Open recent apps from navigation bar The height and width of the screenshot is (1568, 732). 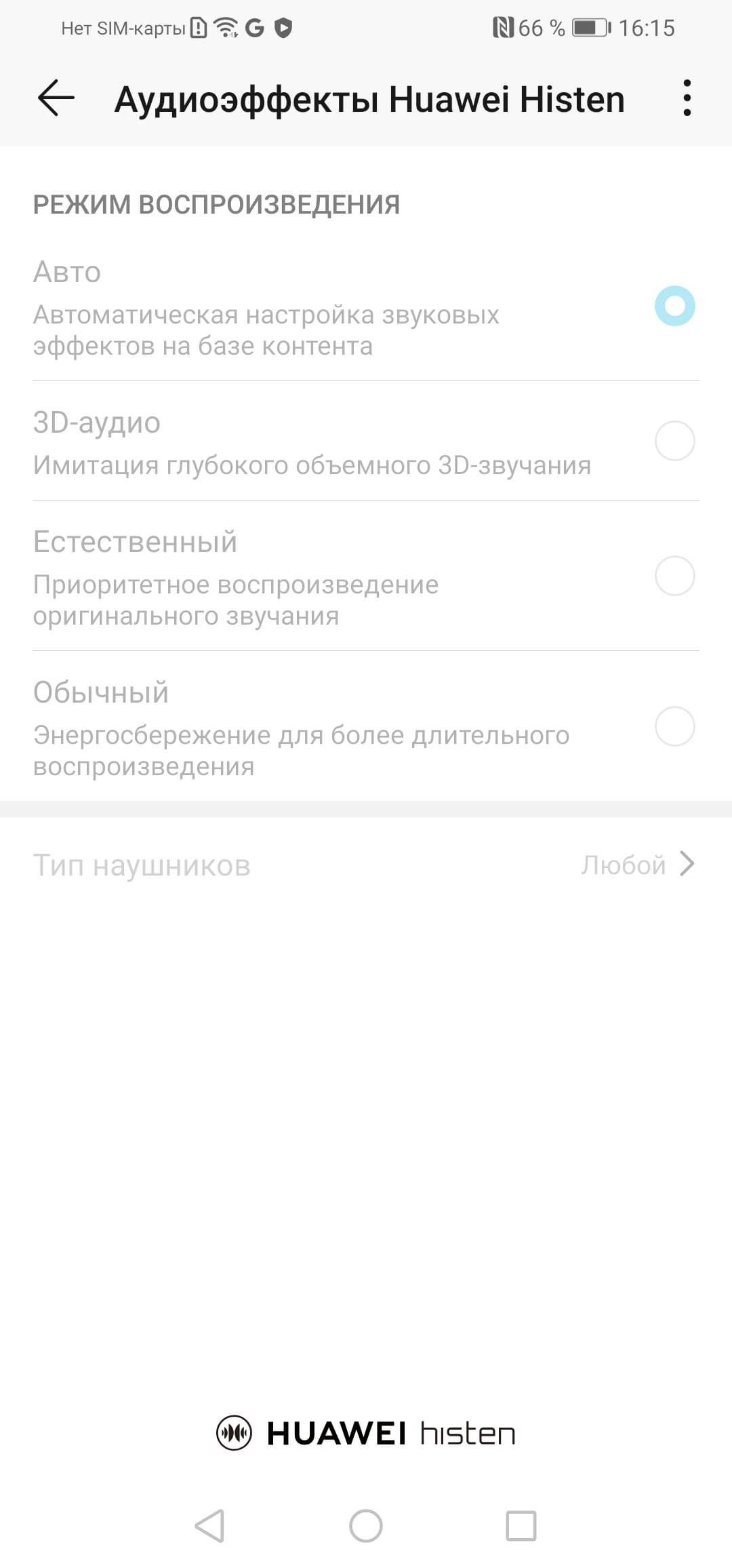(x=521, y=1526)
